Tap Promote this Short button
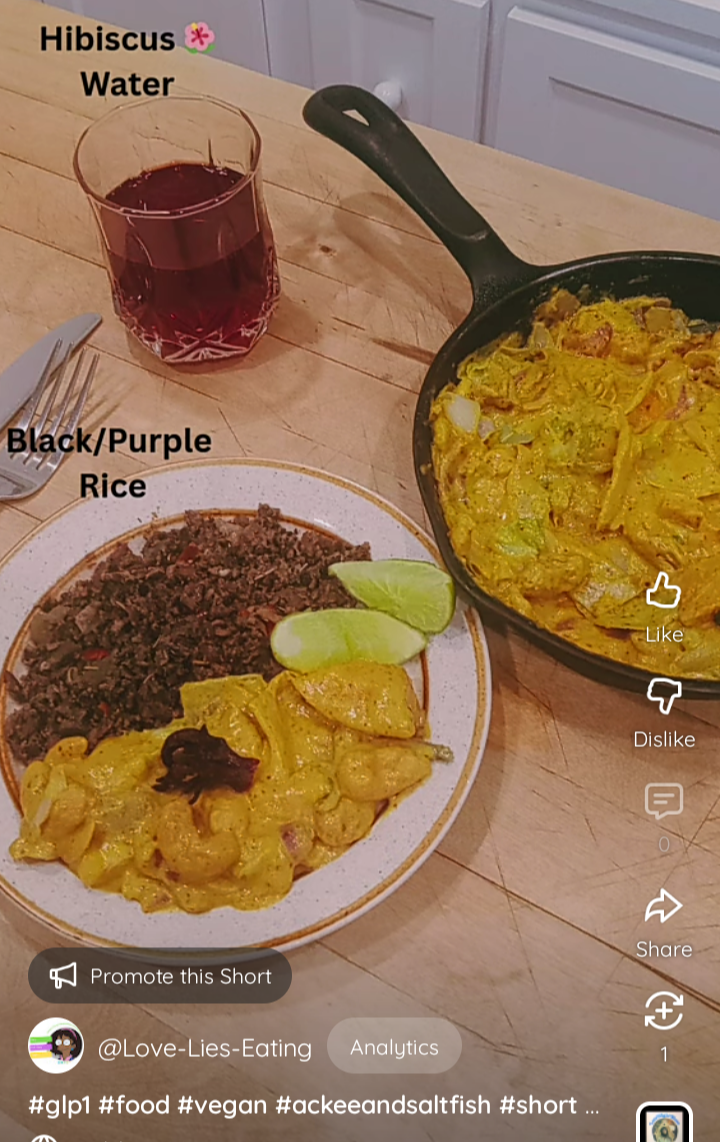Viewport: 720px width, 1142px height. click(x=160, y=976)
